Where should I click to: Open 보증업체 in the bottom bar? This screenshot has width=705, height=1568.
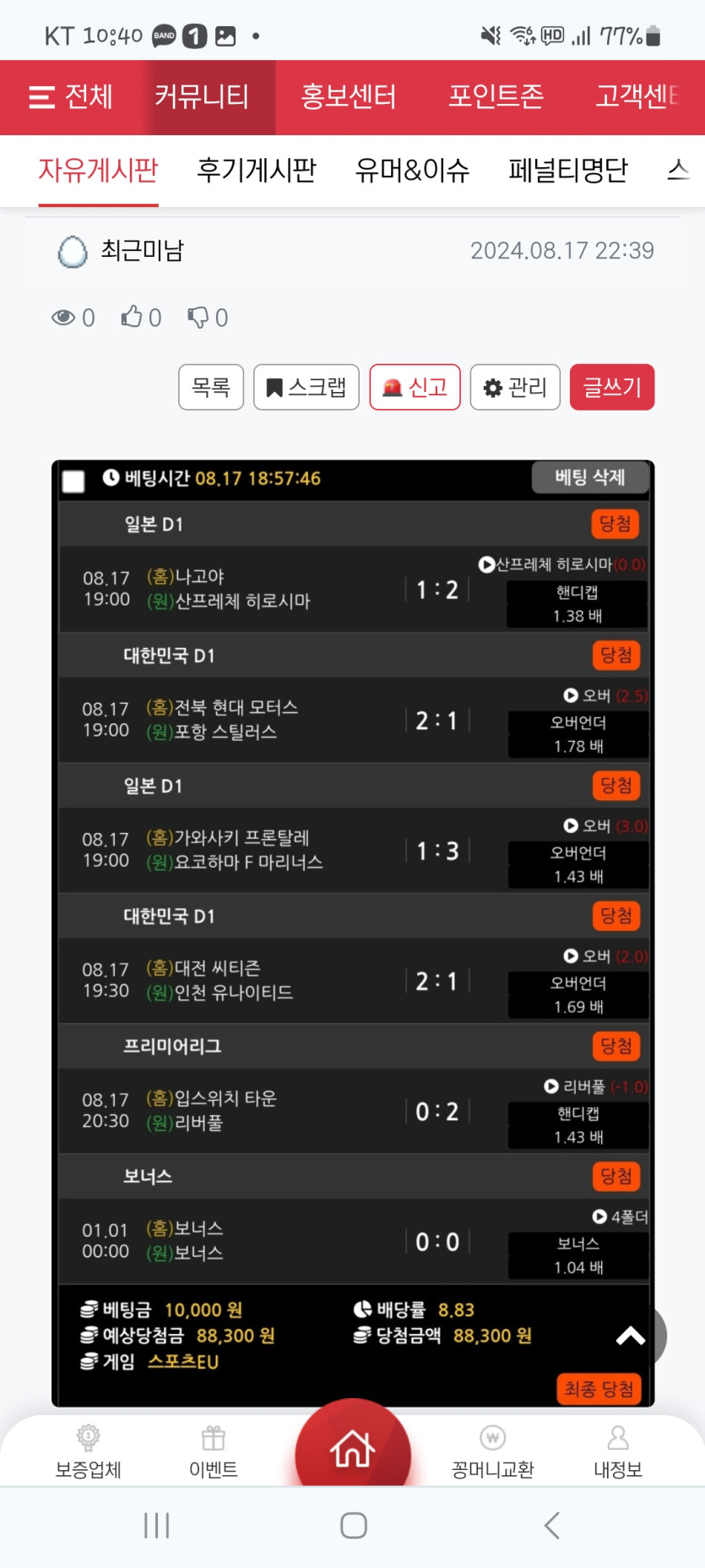click(88, 1451)
